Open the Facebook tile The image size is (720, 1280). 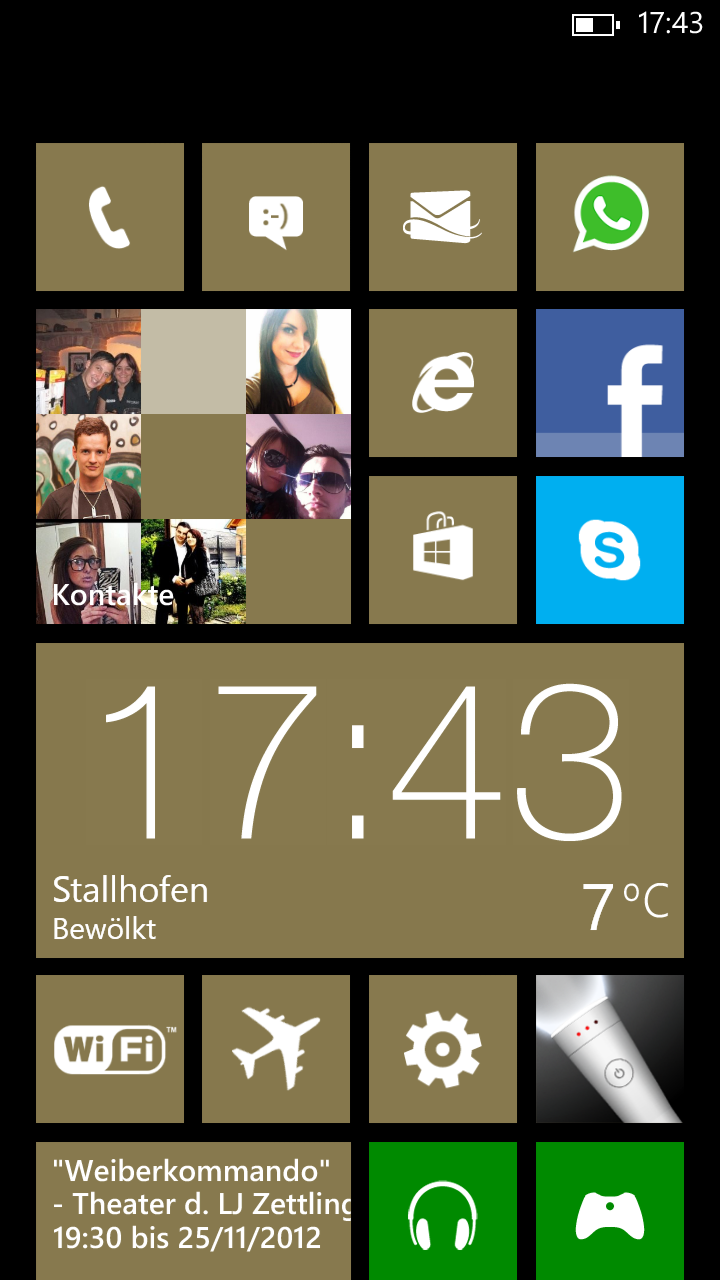(x=610, y=383)
